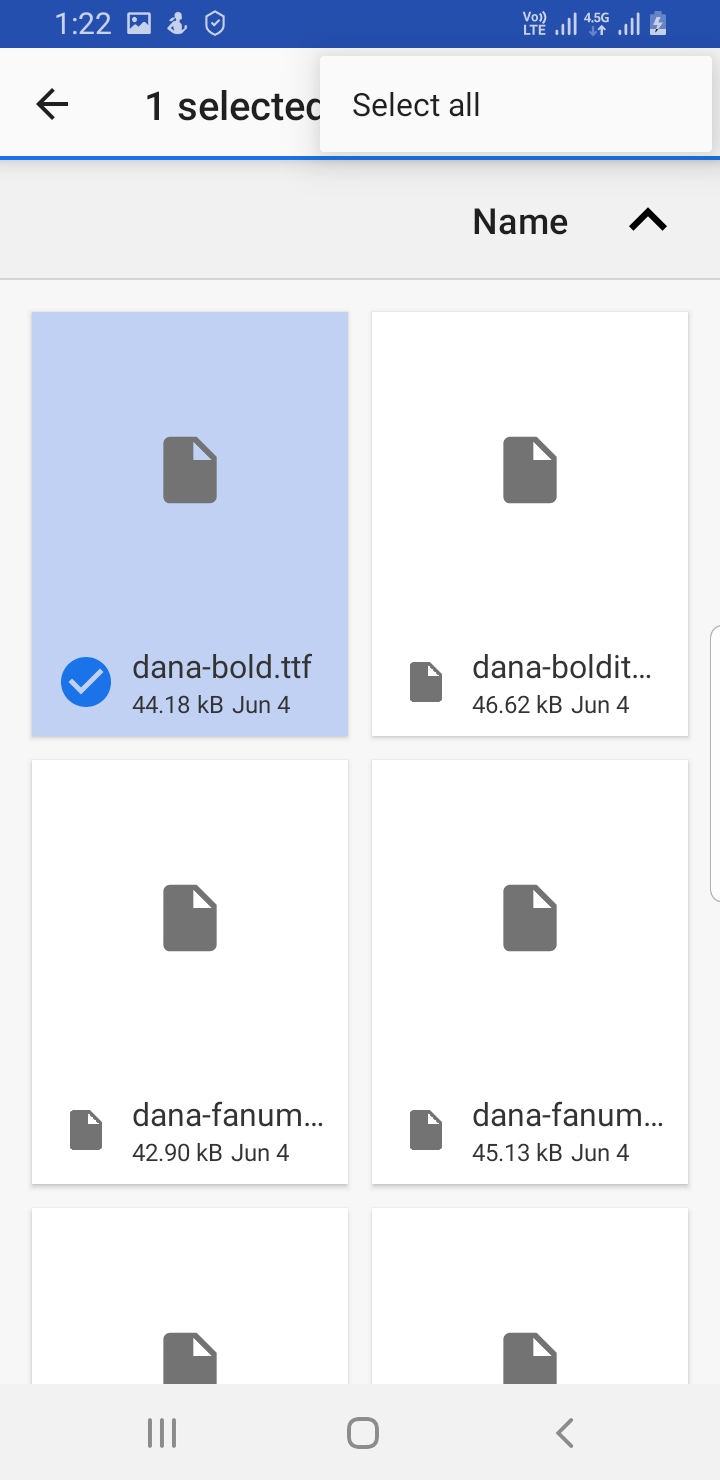Exit selection mode with back arrow
Image resolution: width=720 pixels, height=1480 pixels.
(52, 104)
